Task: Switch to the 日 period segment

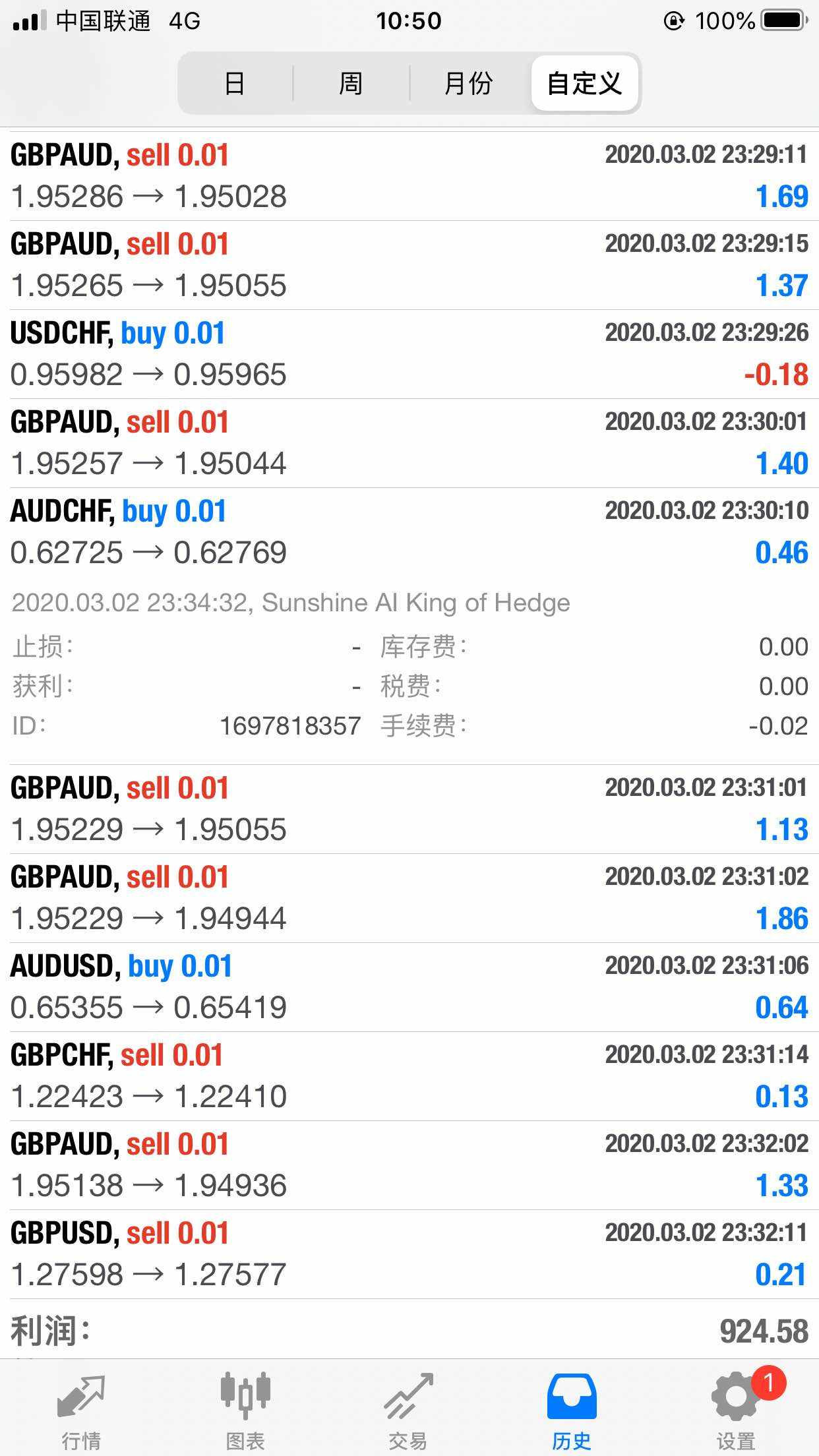Action: click(235, 83)
